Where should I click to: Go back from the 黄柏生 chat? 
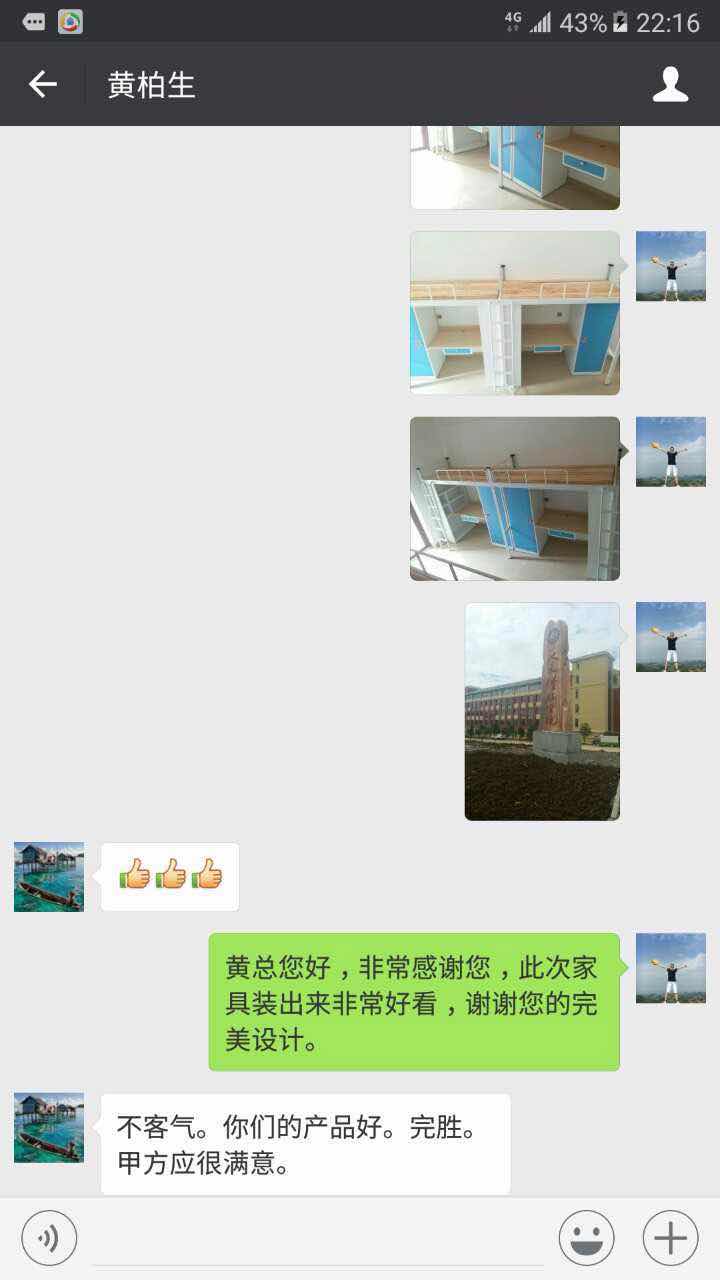[x=42, y=85]
